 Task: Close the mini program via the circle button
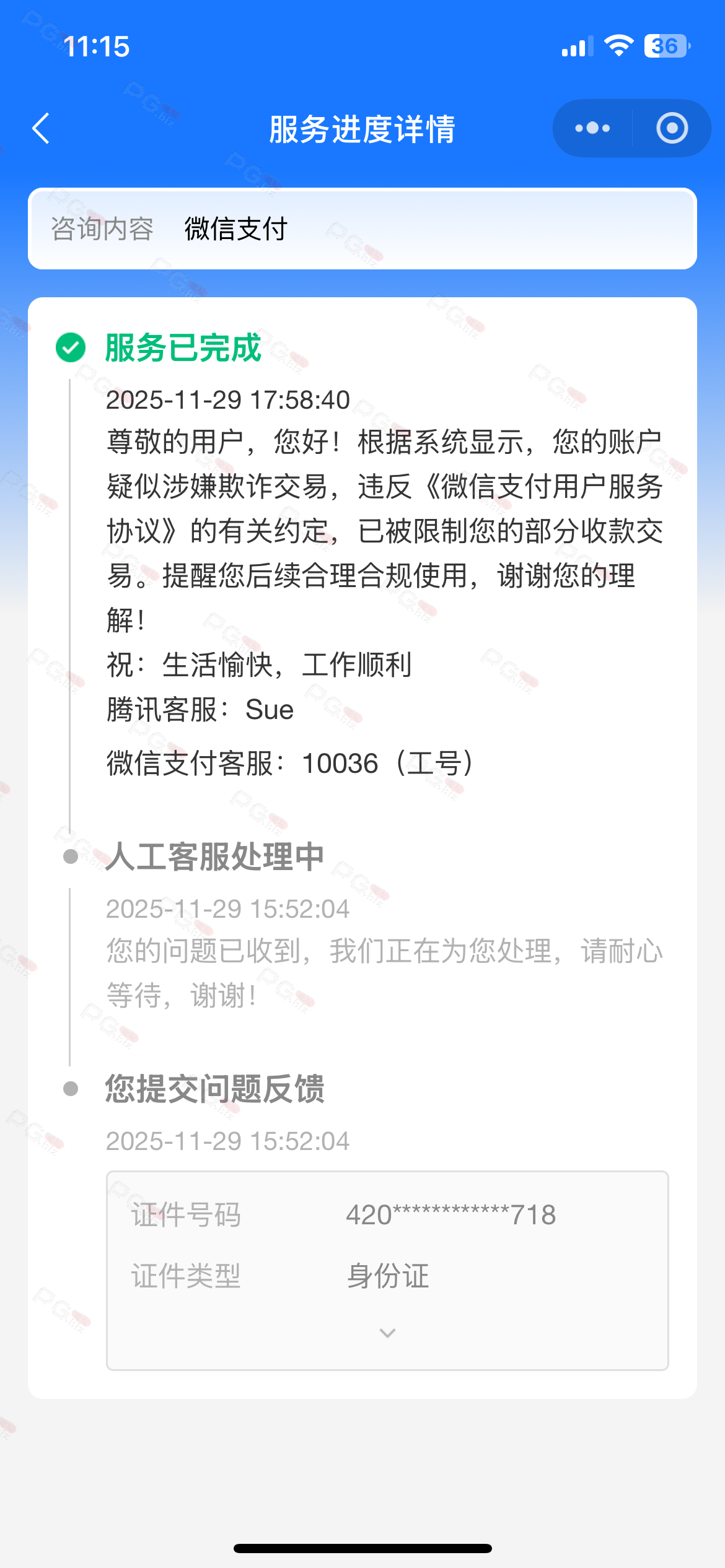672,128
